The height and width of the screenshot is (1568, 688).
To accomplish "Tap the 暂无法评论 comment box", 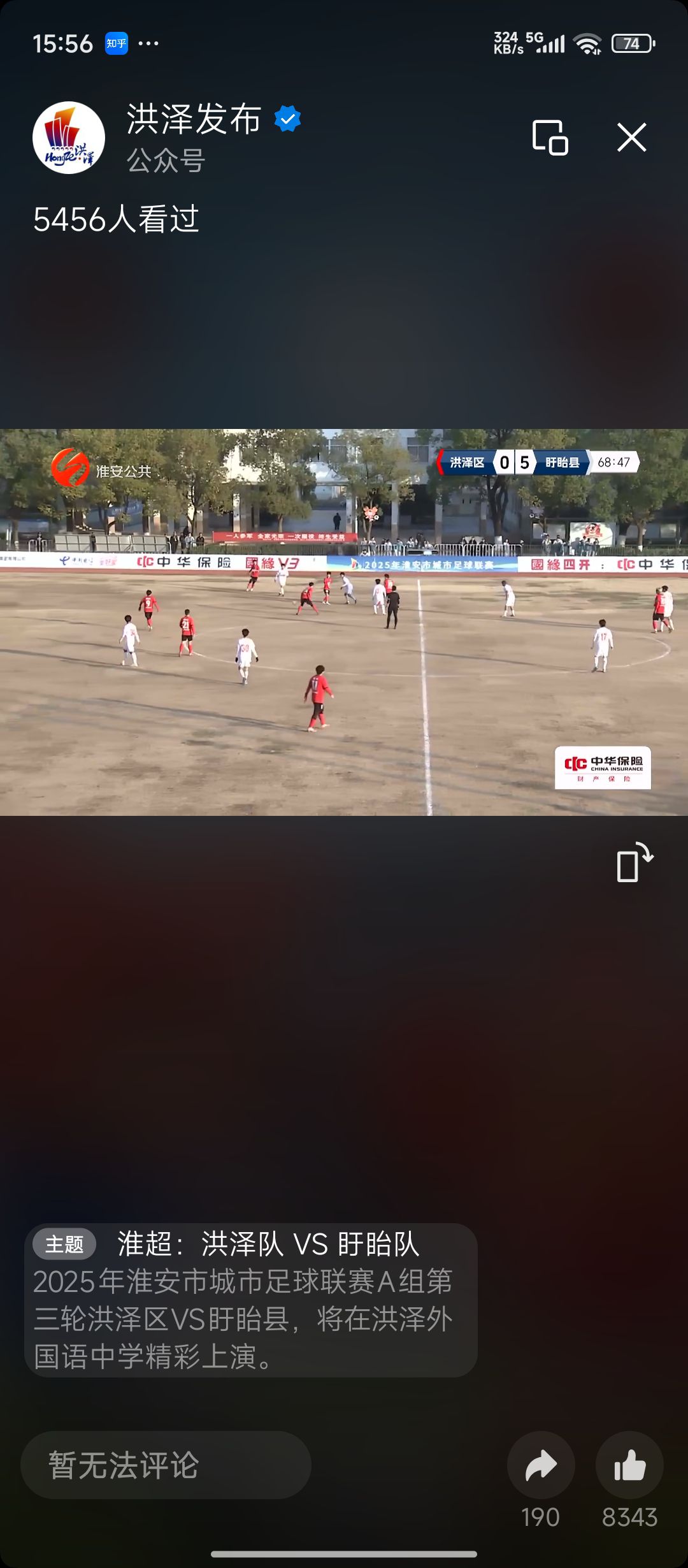I will (166, 1464).
